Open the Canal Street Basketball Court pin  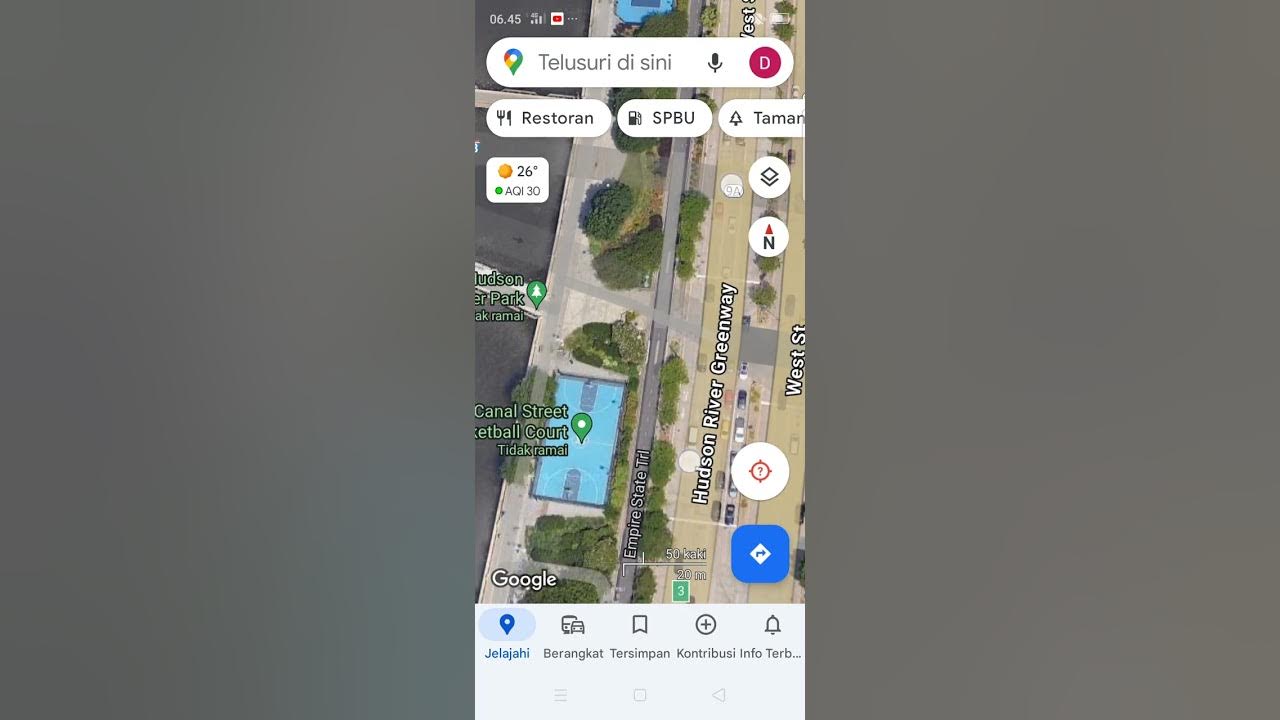click(581, 428)
